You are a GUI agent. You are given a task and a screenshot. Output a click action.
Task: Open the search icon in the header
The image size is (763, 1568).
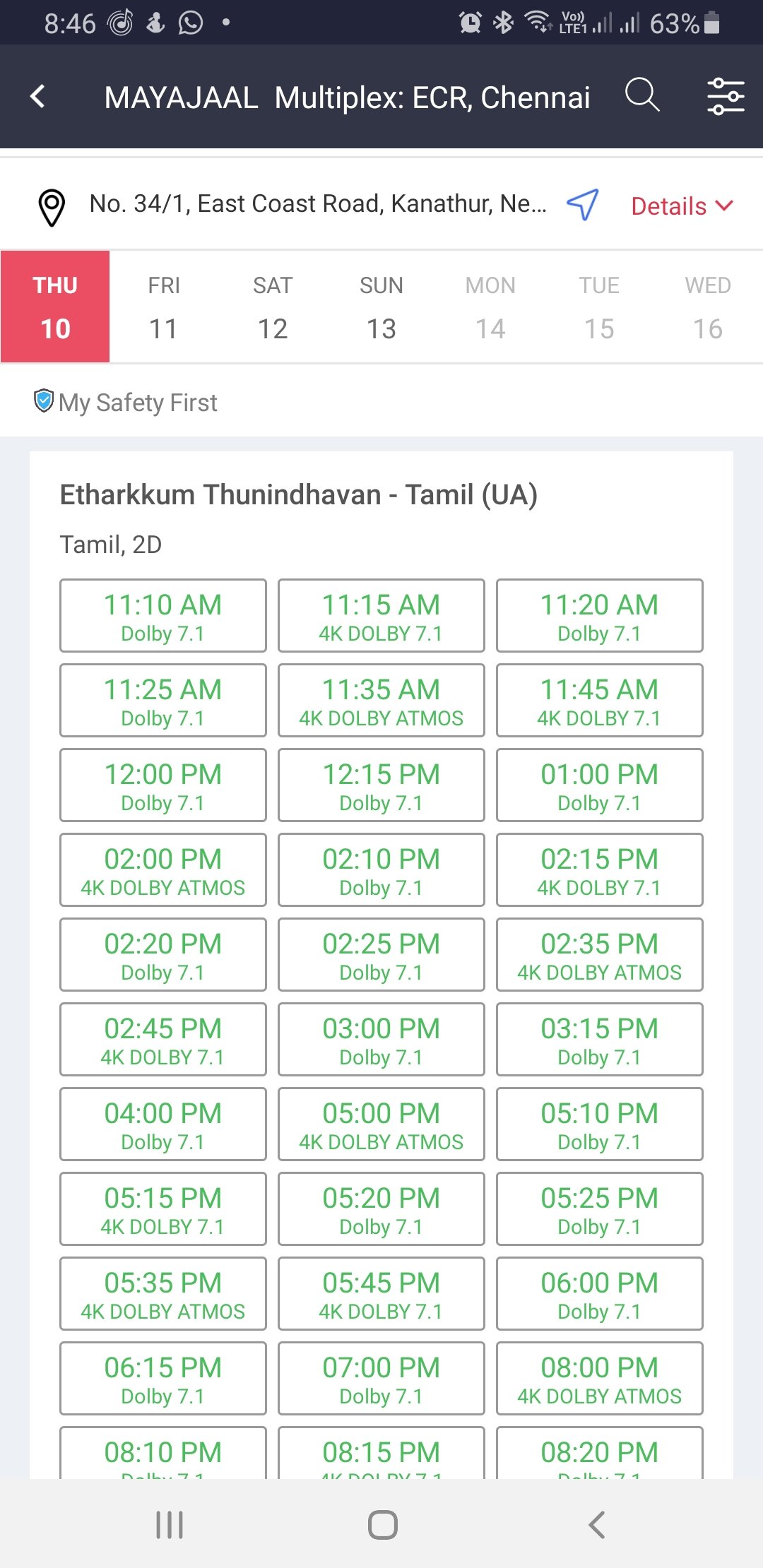click(x=642, y=95)
